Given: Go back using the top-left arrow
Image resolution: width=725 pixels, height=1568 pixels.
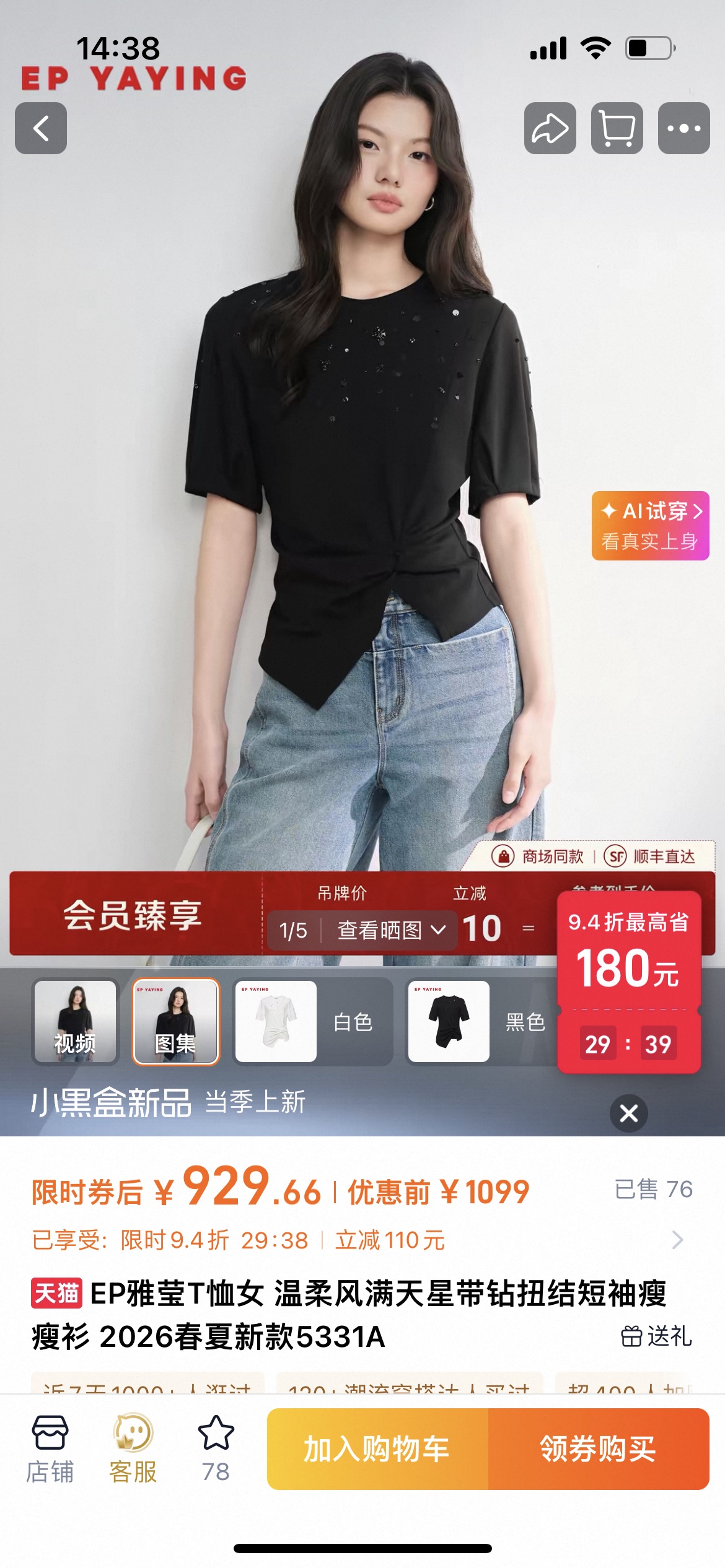Looking at the screenshot, I should click(x=41, y=128).
